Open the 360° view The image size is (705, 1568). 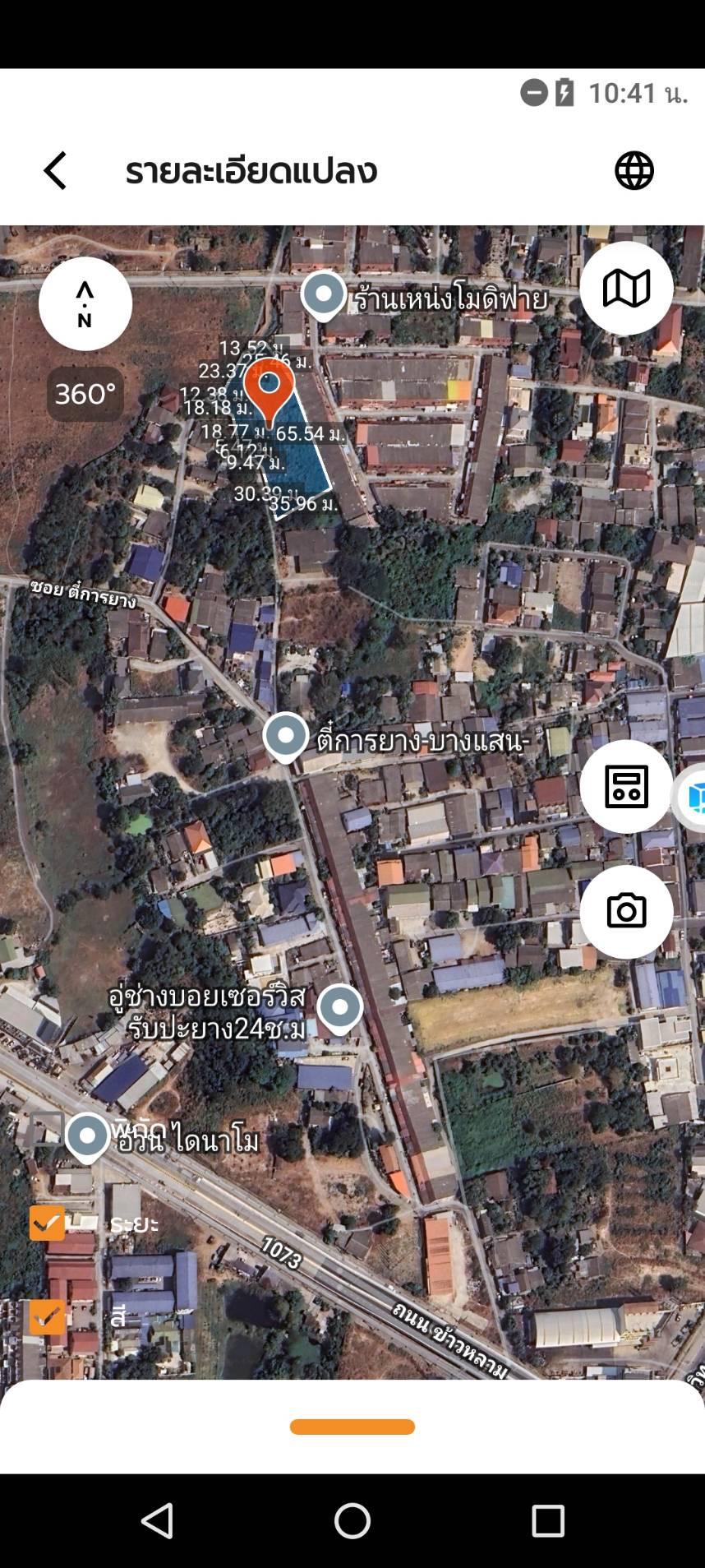point(85,394)
